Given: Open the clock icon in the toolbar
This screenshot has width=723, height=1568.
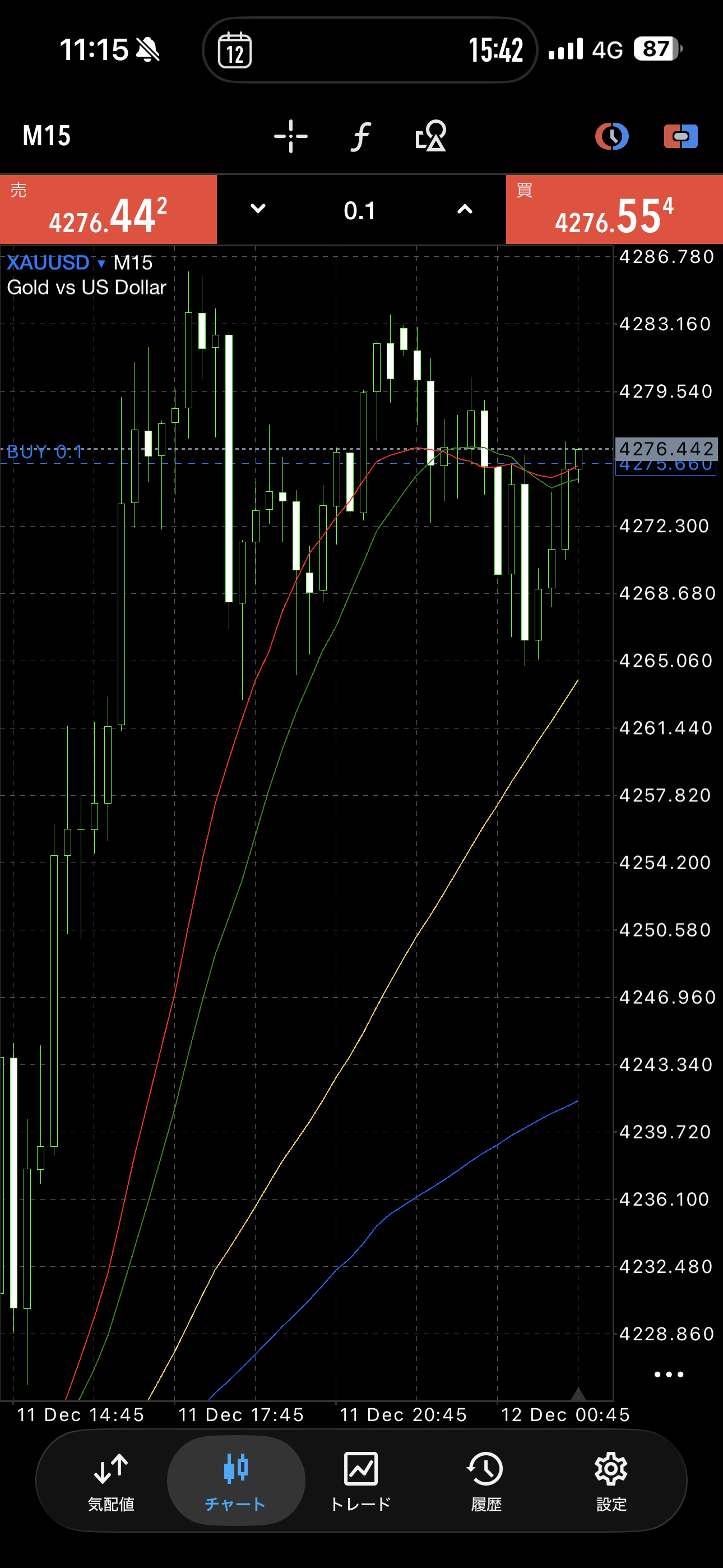Looking at the screenshot, I should coord(611,136).
